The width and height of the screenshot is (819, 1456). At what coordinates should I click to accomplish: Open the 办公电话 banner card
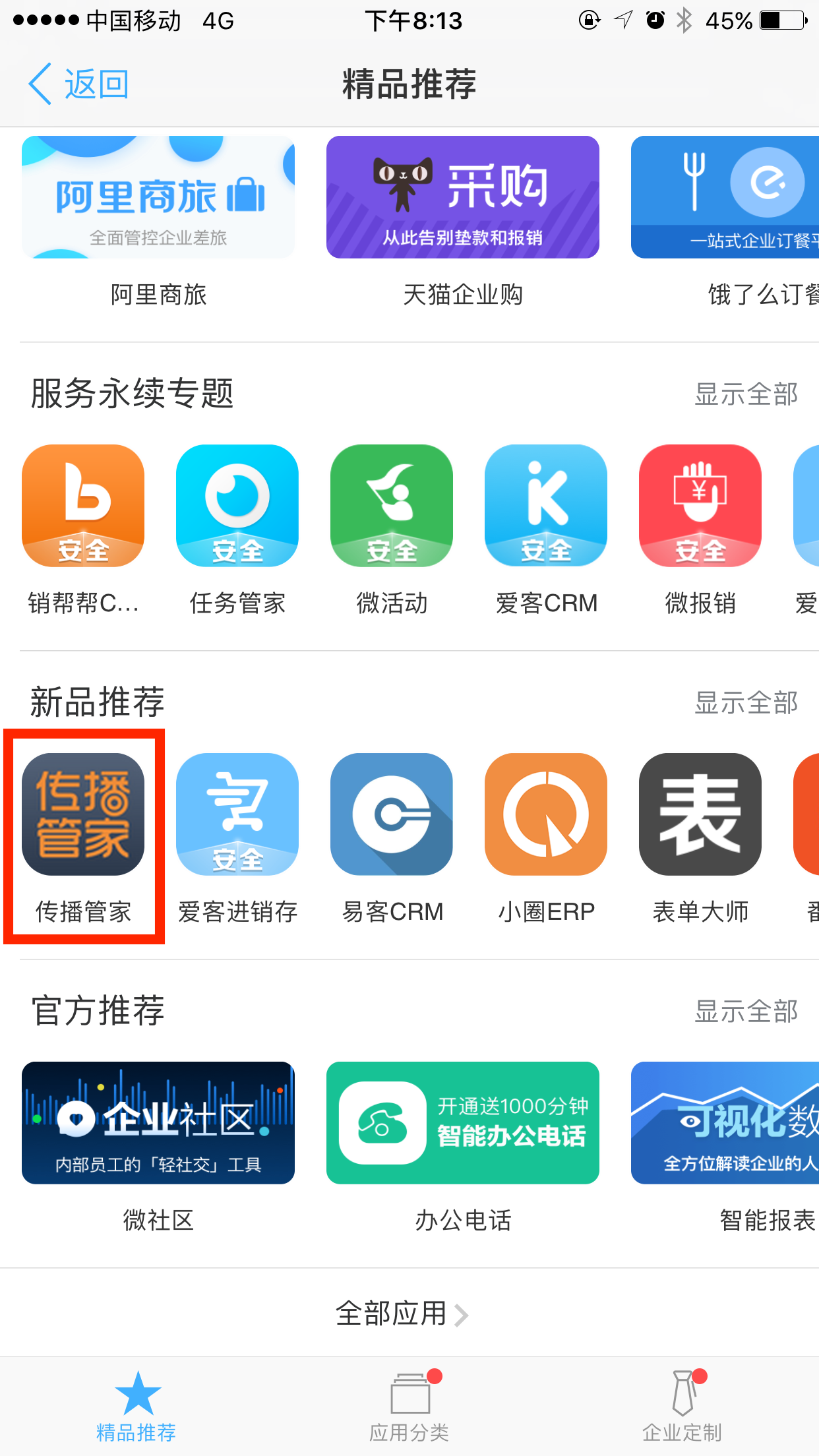coord(462,1123)
